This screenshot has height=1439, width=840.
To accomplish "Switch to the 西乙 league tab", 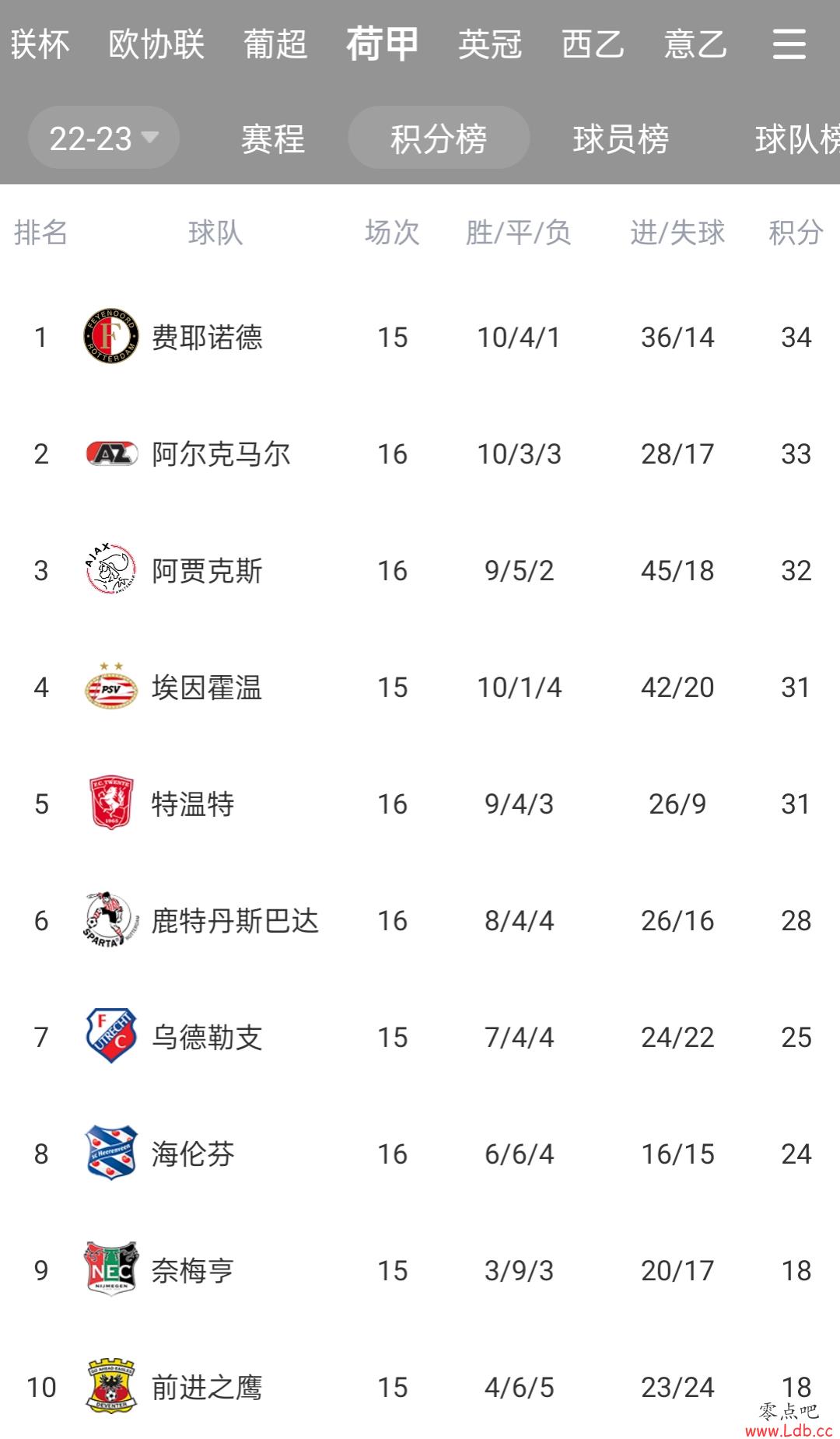I will [x=593, y=44].
